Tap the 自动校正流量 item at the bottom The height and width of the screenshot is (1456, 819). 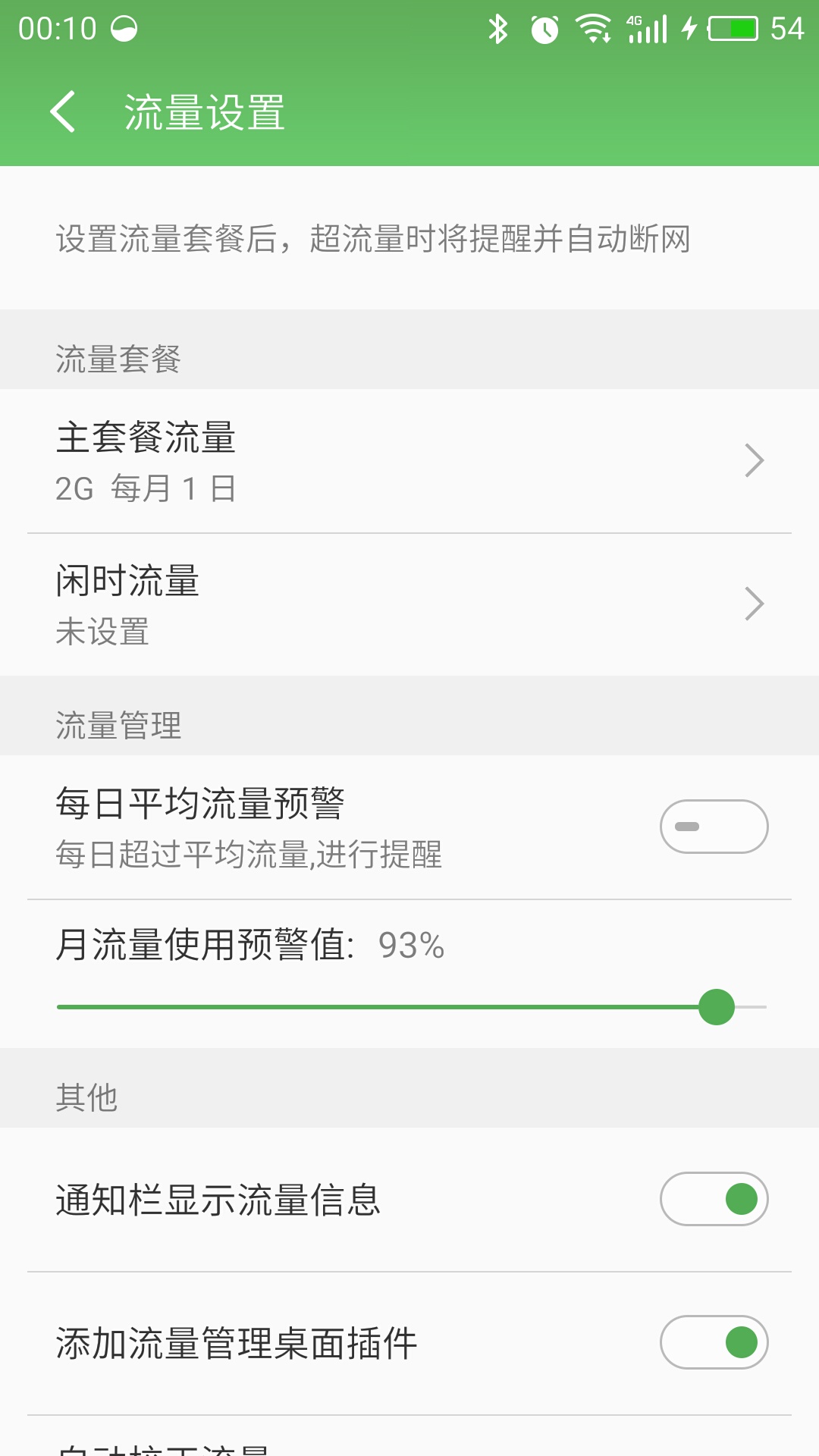[x=303, y=1445]
